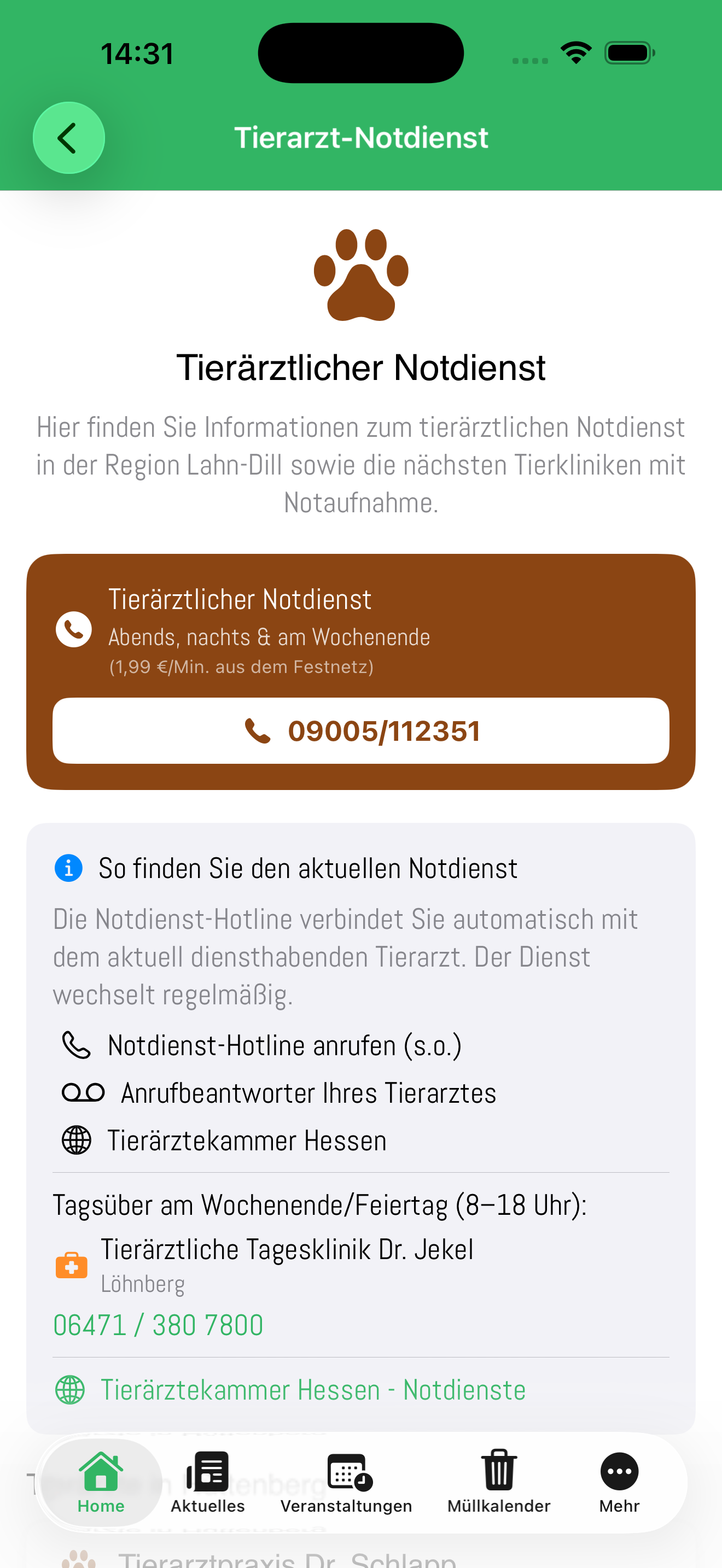Open the info icon next to Notdienst instructions
Screen dimensions: 722x1568
coord(68,869)
